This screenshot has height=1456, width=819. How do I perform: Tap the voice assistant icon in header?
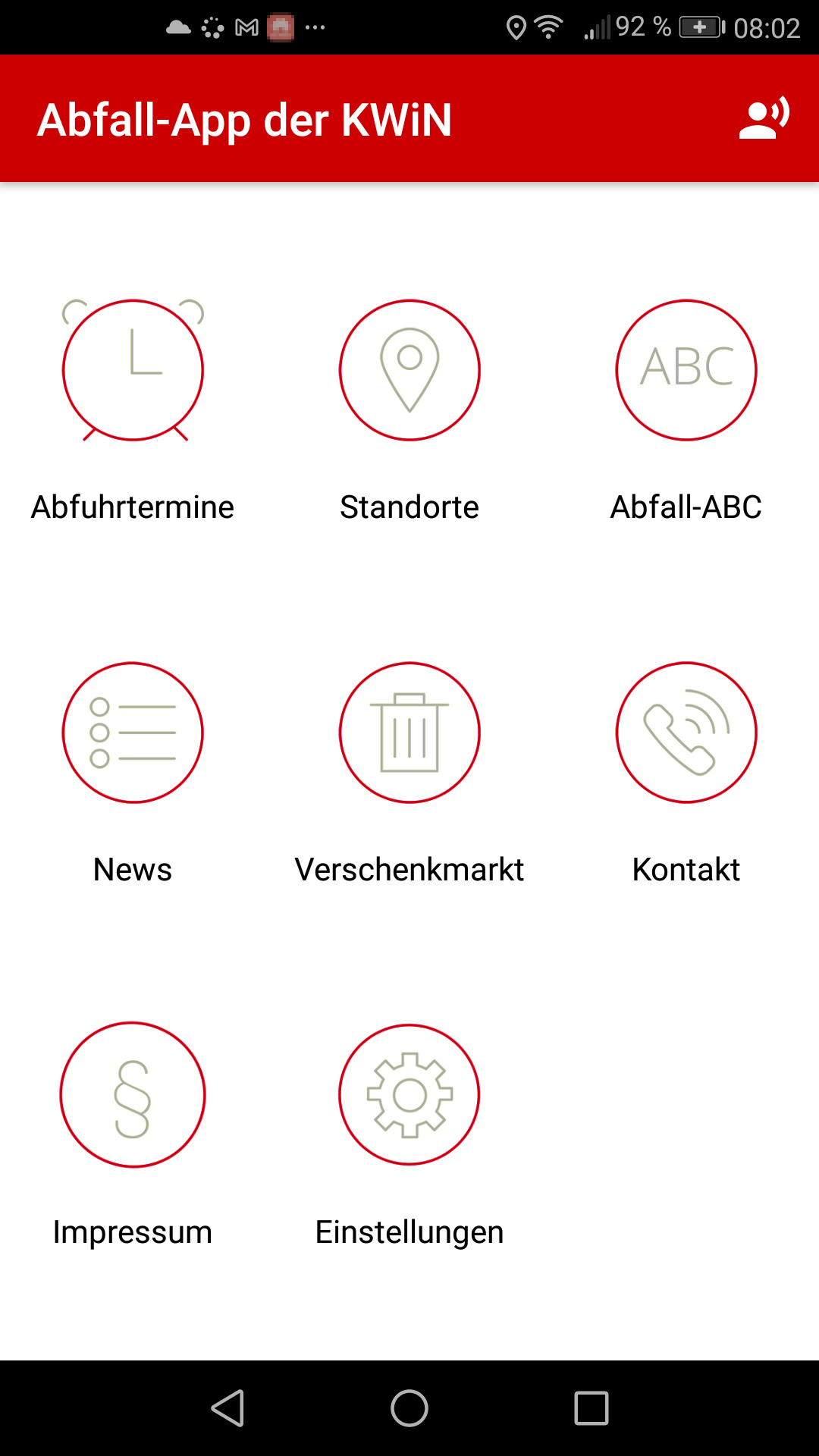(x=764, y=118)
